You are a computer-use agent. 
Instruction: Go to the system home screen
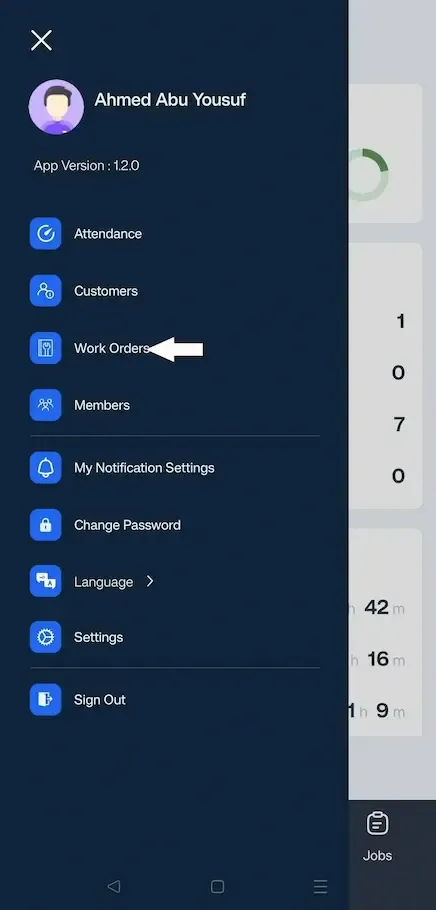click(218, 886)
